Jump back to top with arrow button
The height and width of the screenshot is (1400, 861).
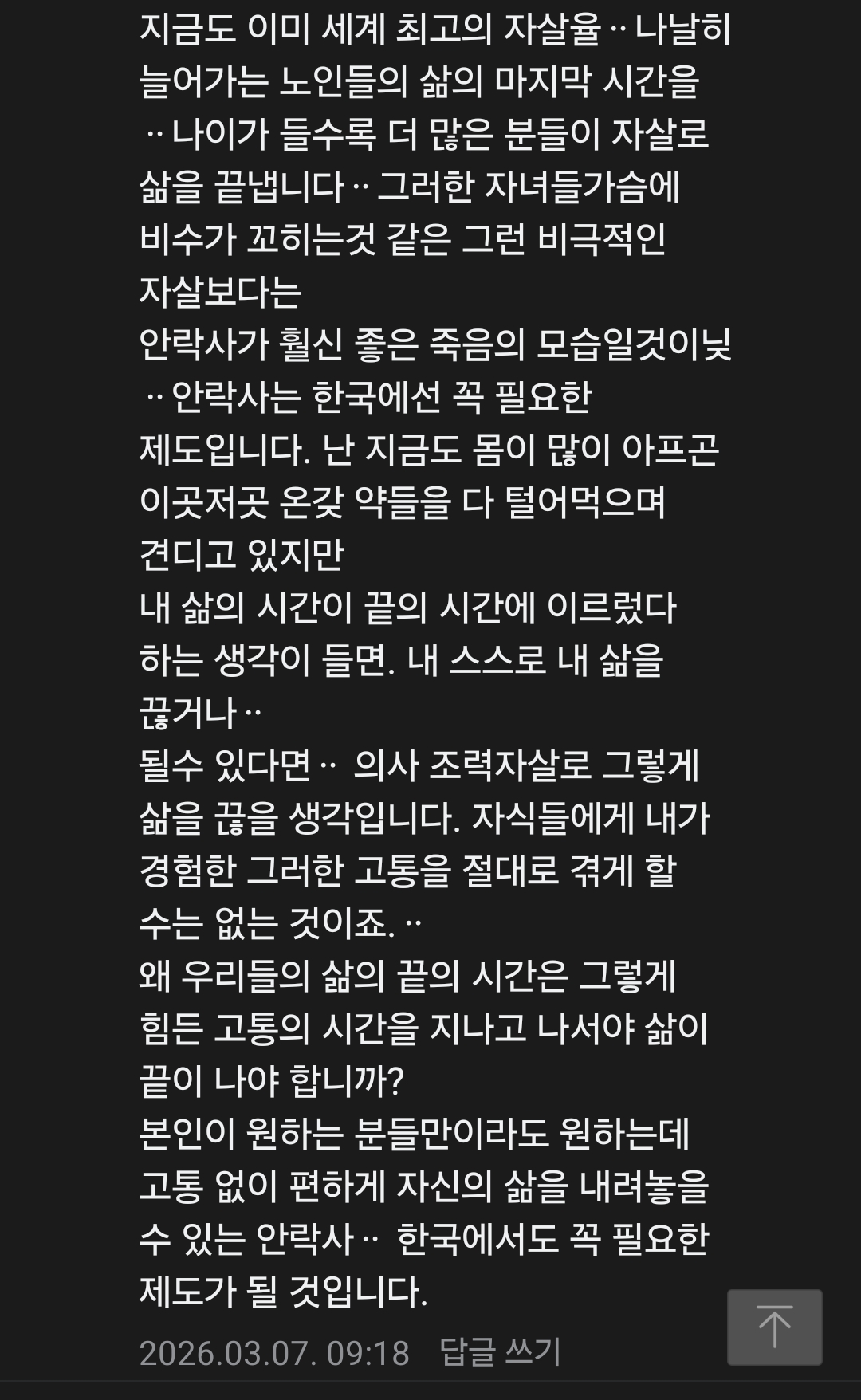click(x=774, y=1327)
